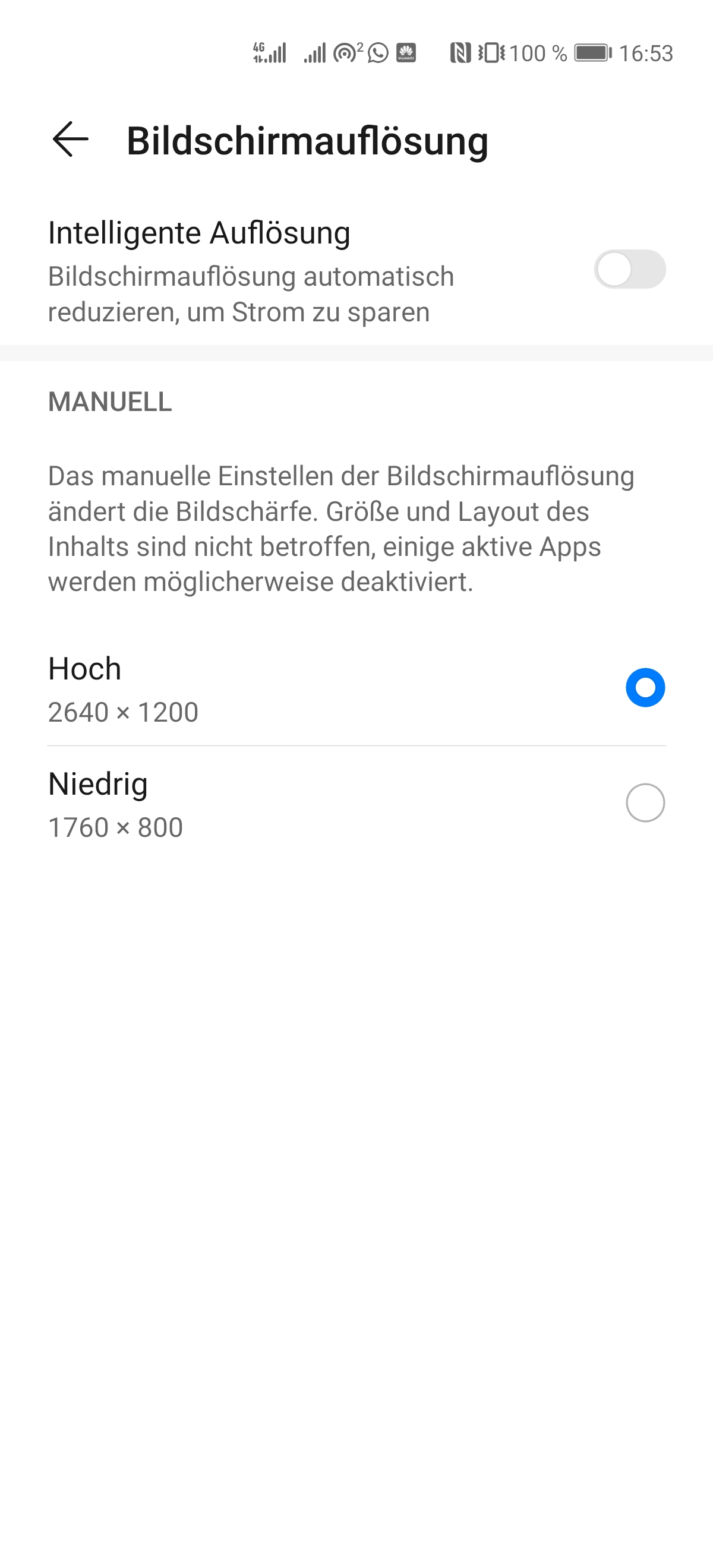
Task: Go back from Bildschirmauflösung
Action: tap(71, 140)
